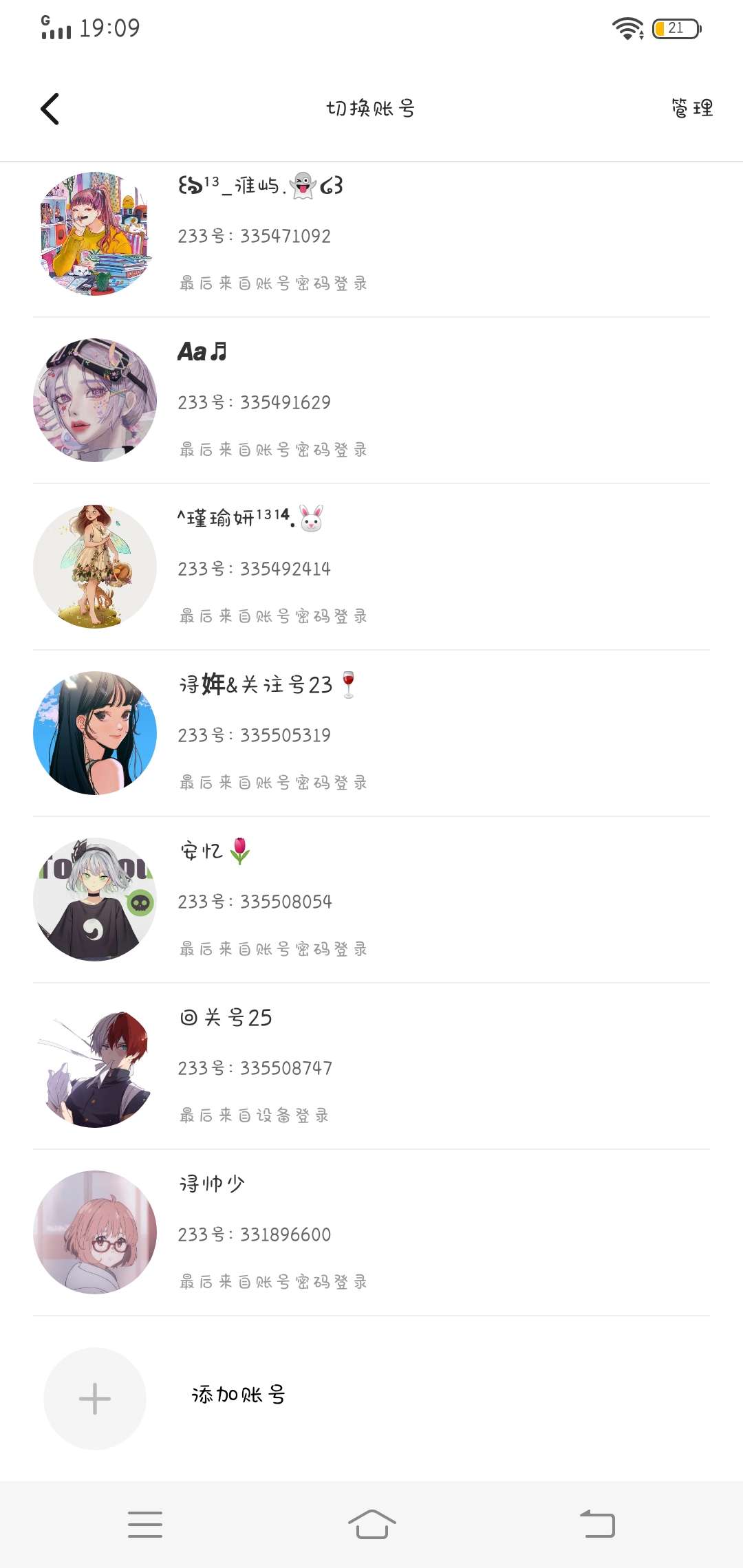Viewport: 743px width, 1568px height.
Task: Go back using the top-left arrow
Action: click(50, 109)
